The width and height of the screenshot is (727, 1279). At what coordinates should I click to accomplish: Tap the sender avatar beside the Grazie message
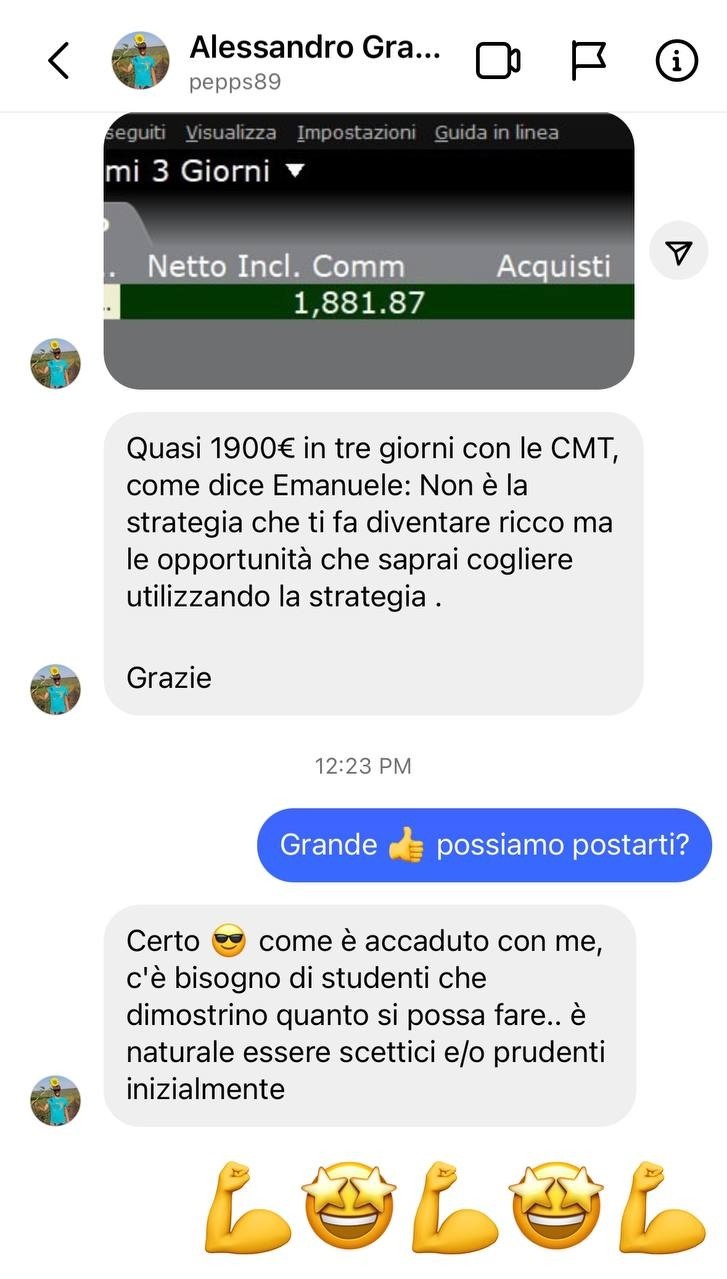coord(55,689)
